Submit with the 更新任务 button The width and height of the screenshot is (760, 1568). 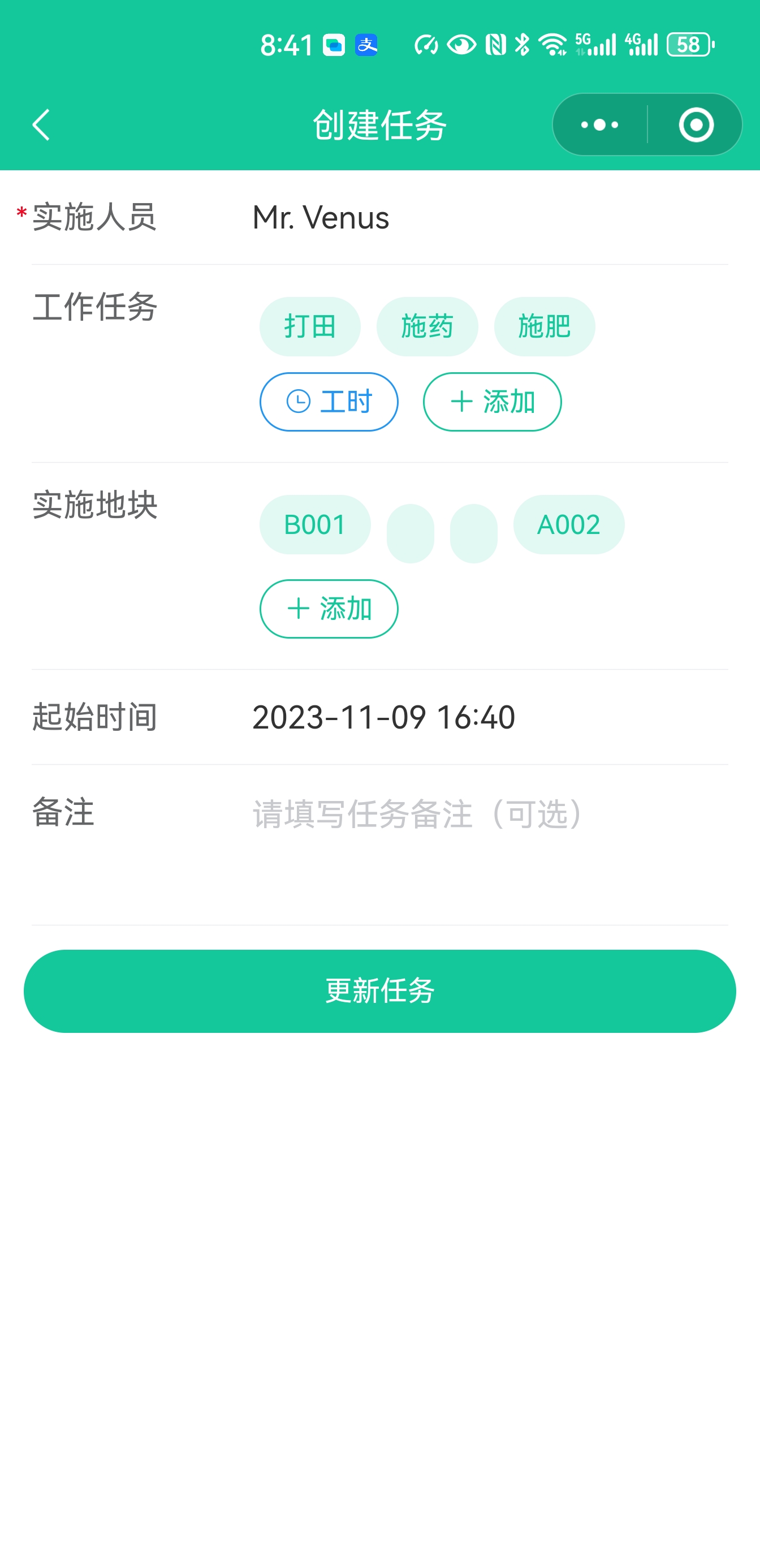[379, 991]
